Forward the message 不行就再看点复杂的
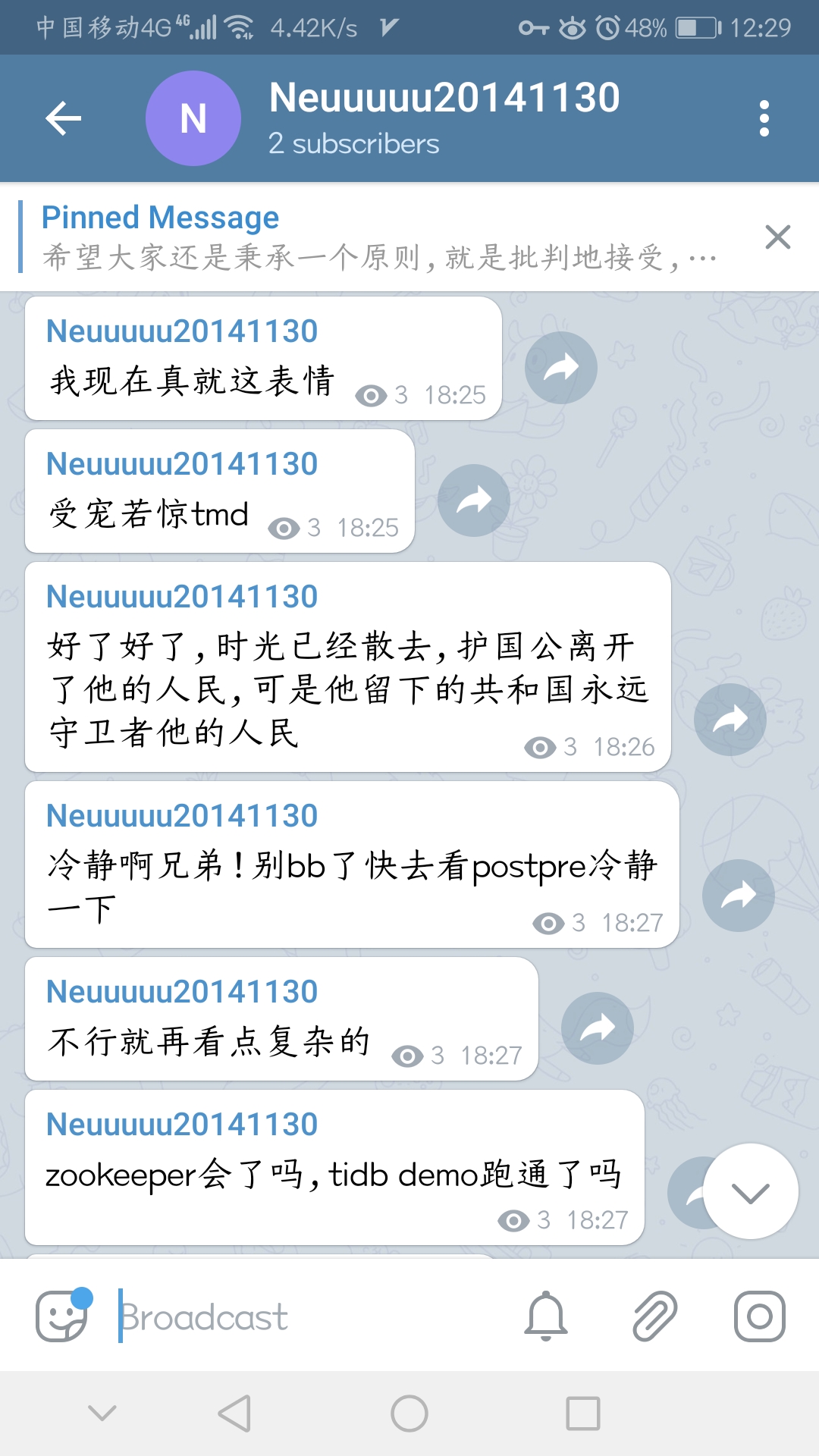 coord(597,1028)
